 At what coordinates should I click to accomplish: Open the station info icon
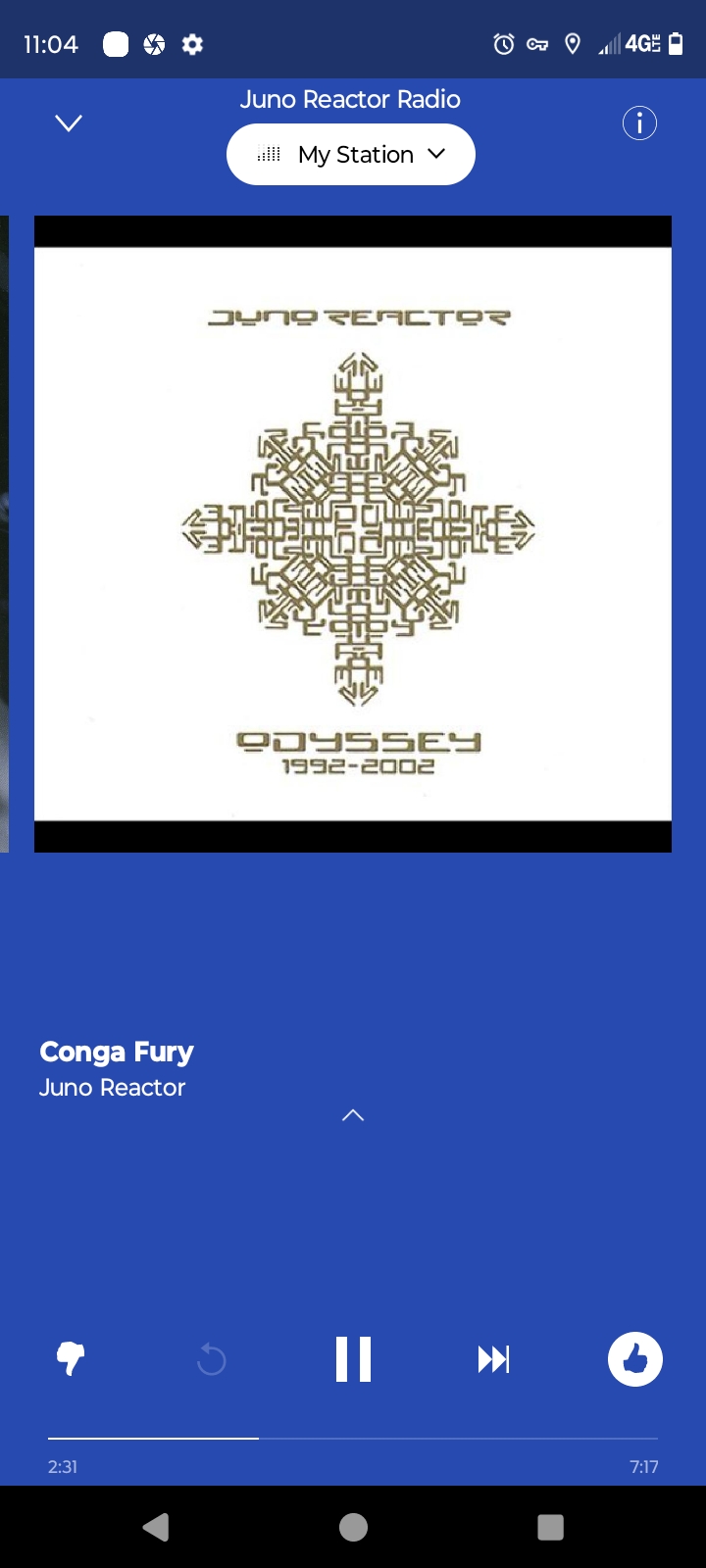[639, 123]
